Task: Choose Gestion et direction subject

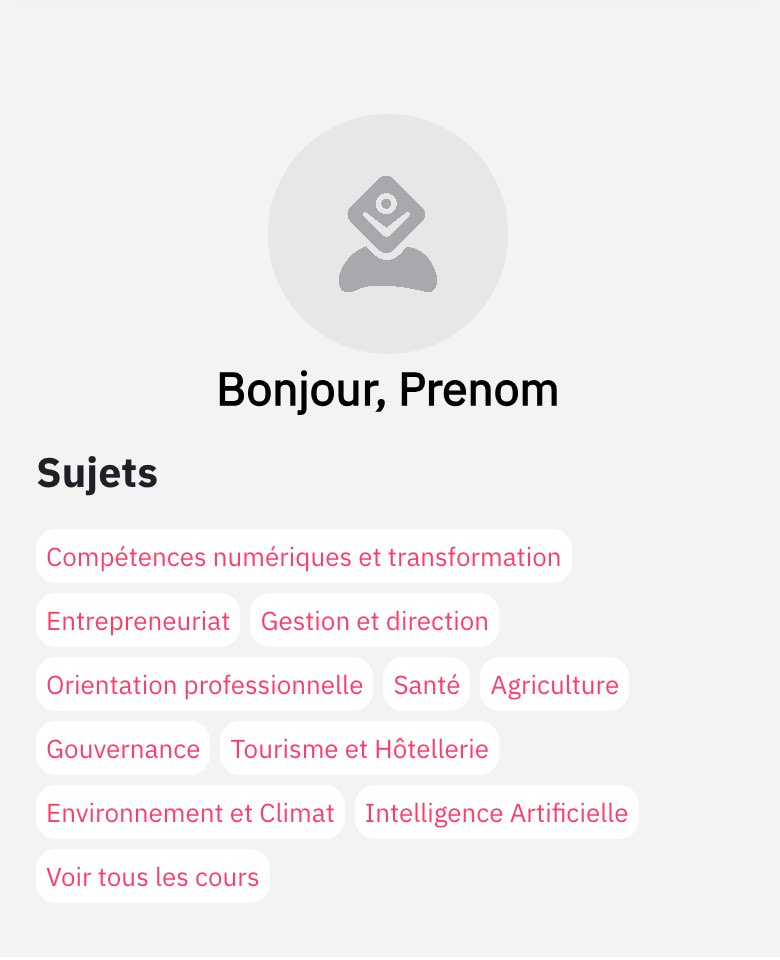Action: (374, 621)
